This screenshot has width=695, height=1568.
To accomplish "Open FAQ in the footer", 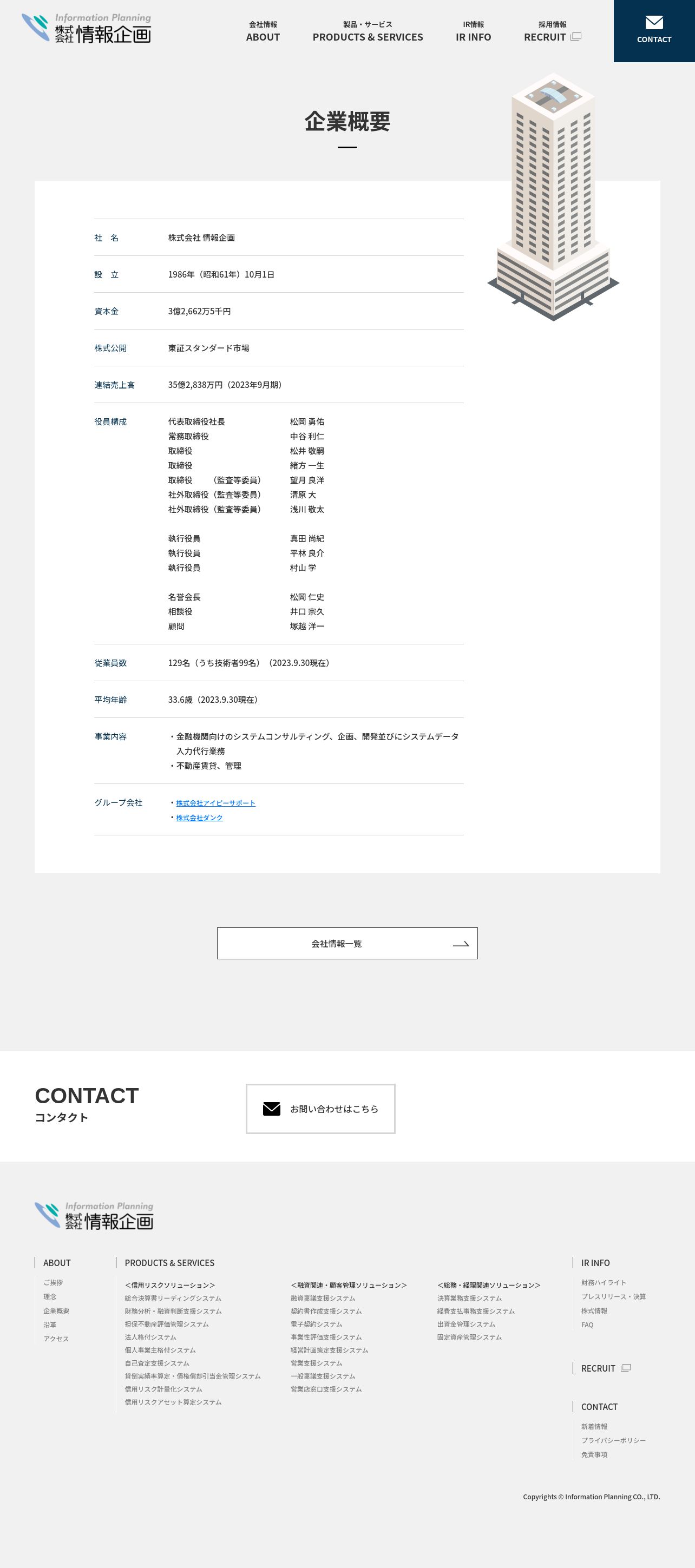I will (587, 1325).
